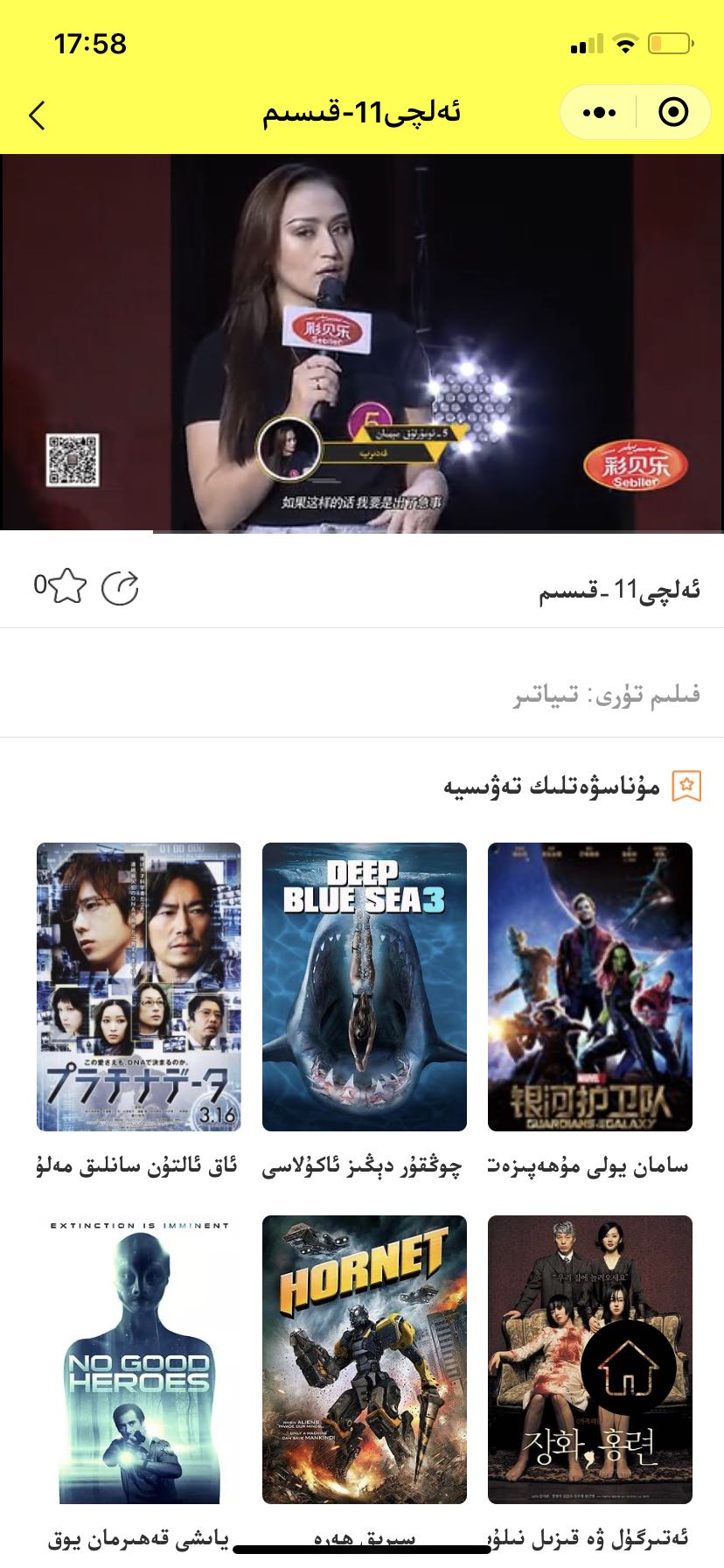Tap the video player to show controls

pos(362,342)
